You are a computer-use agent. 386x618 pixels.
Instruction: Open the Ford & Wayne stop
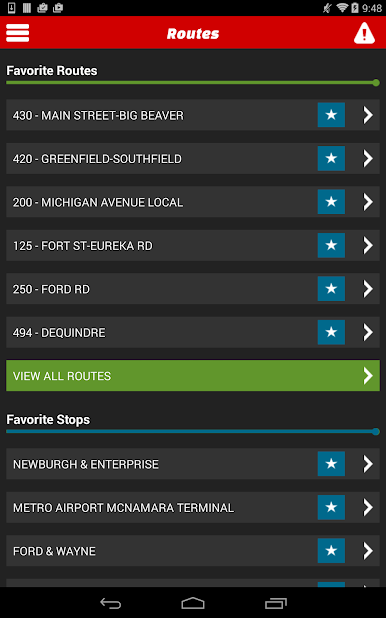click(193, 551)
